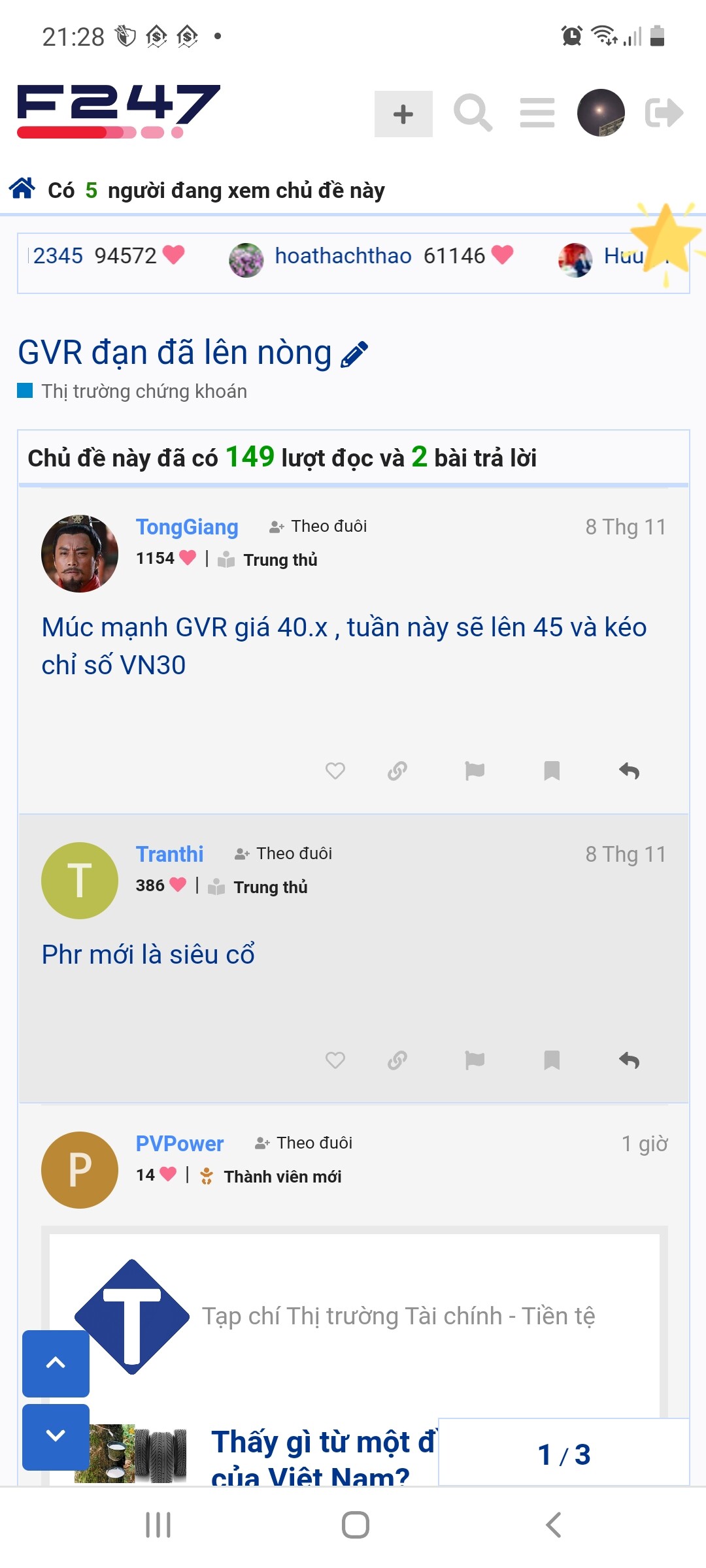The height and width of the screenshot is (1568, 706).
Task: Open the Thị trường chứng khoán category
Action: (x=144, y=391)
